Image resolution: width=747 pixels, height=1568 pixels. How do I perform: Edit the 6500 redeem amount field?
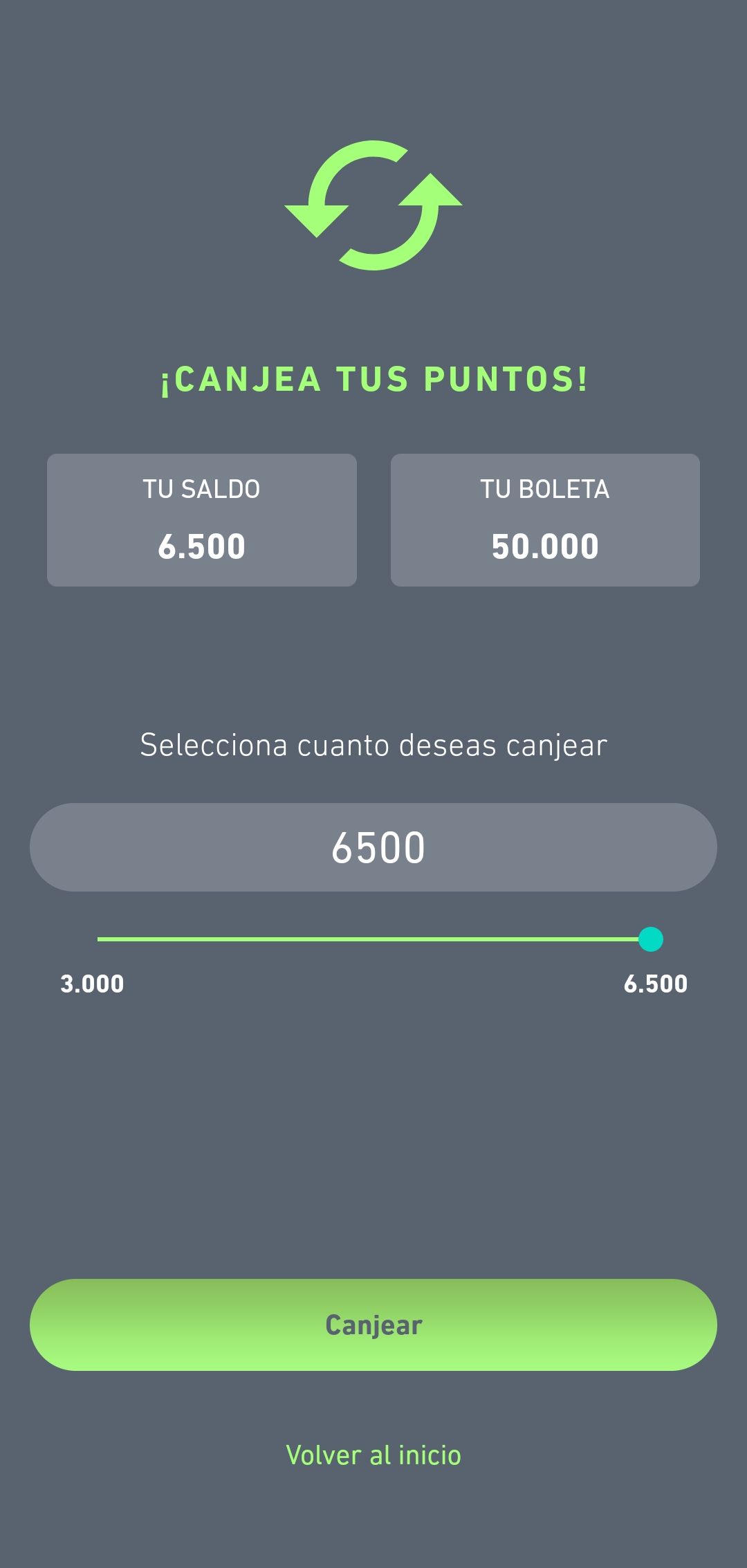(x=373, y=847)
